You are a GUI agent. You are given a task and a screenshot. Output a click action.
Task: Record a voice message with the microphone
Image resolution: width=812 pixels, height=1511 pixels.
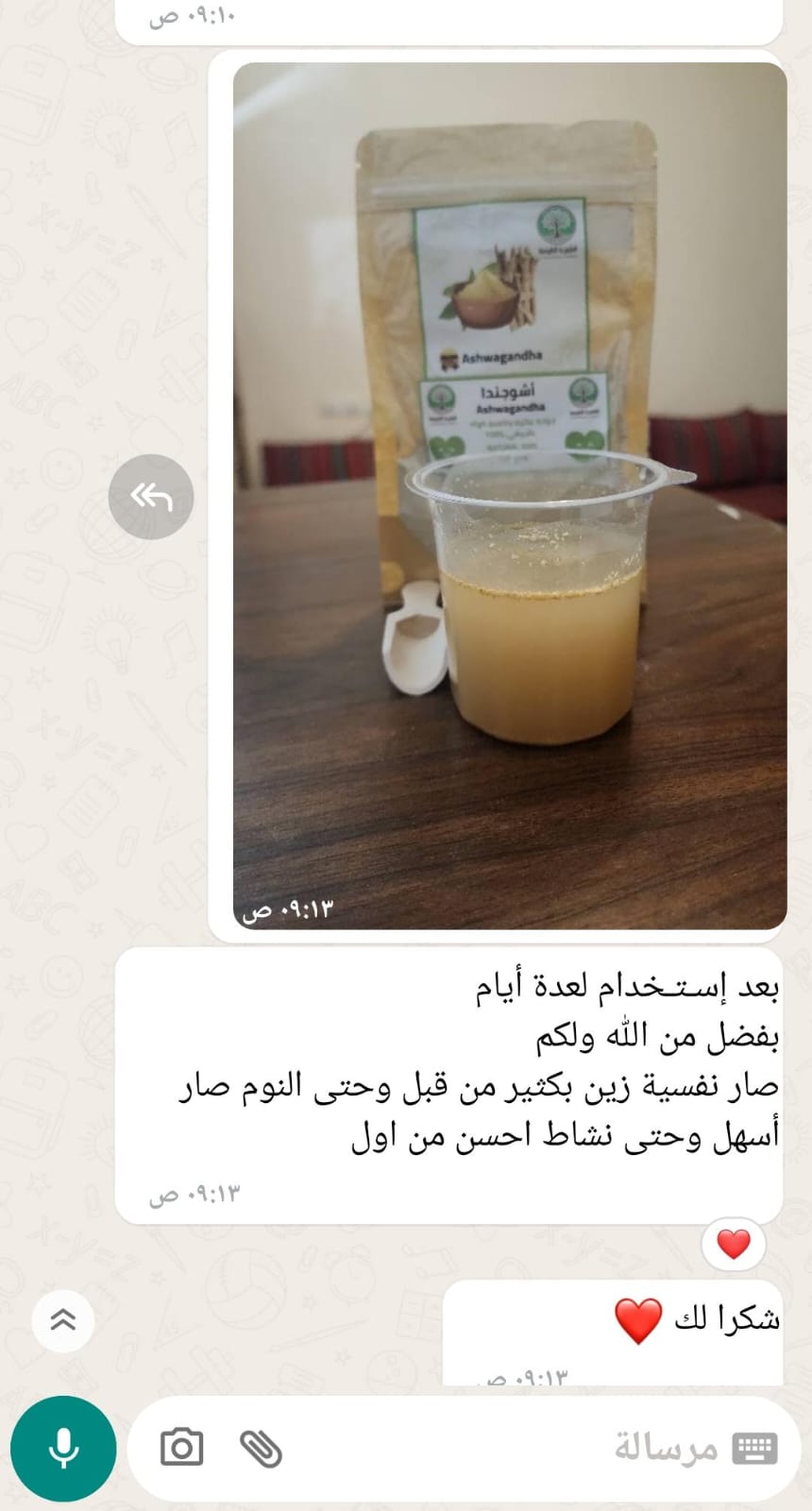[x=63, y=1448]
